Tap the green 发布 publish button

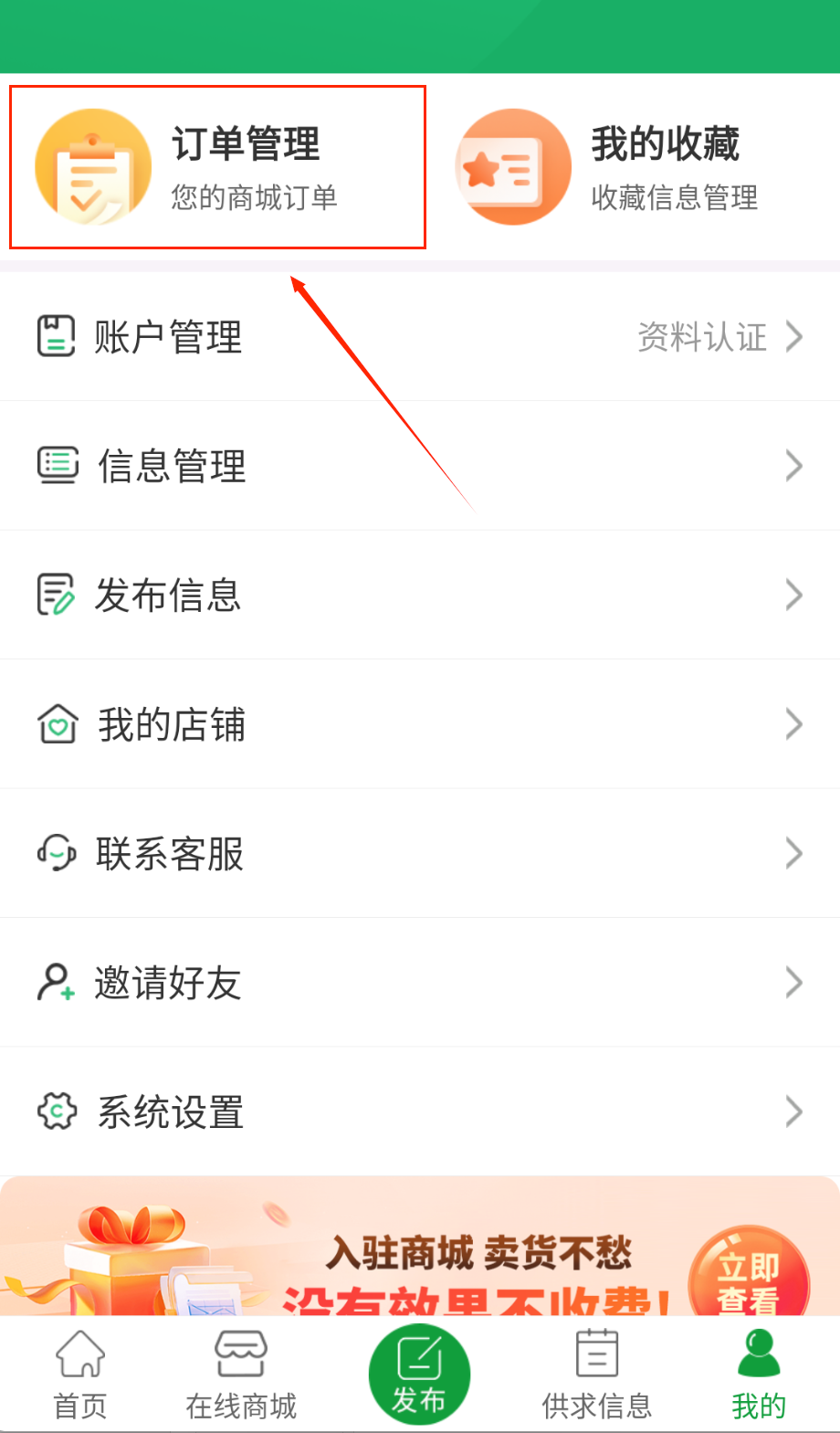(x=419, y=1374)
